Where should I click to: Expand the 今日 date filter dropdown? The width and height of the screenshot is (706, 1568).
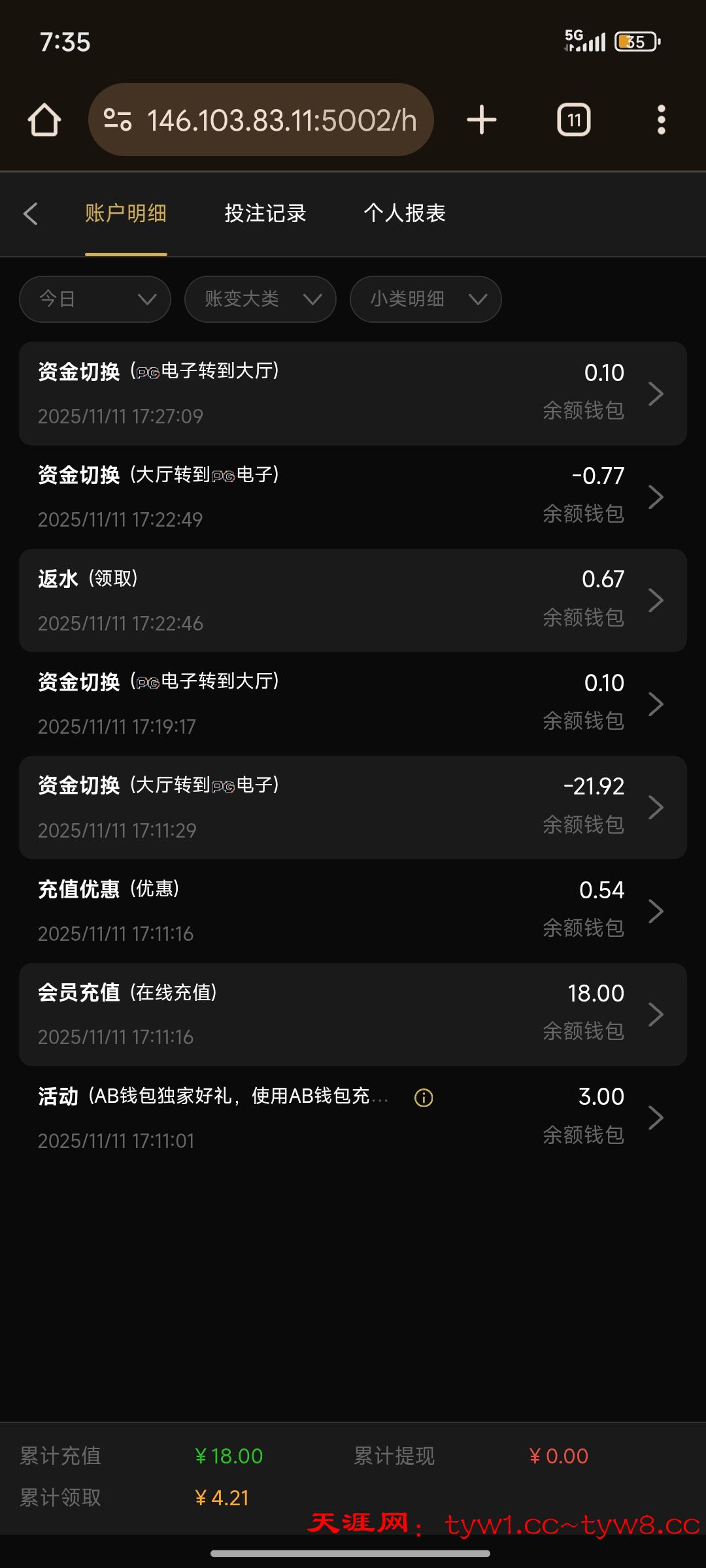point(95,299)
